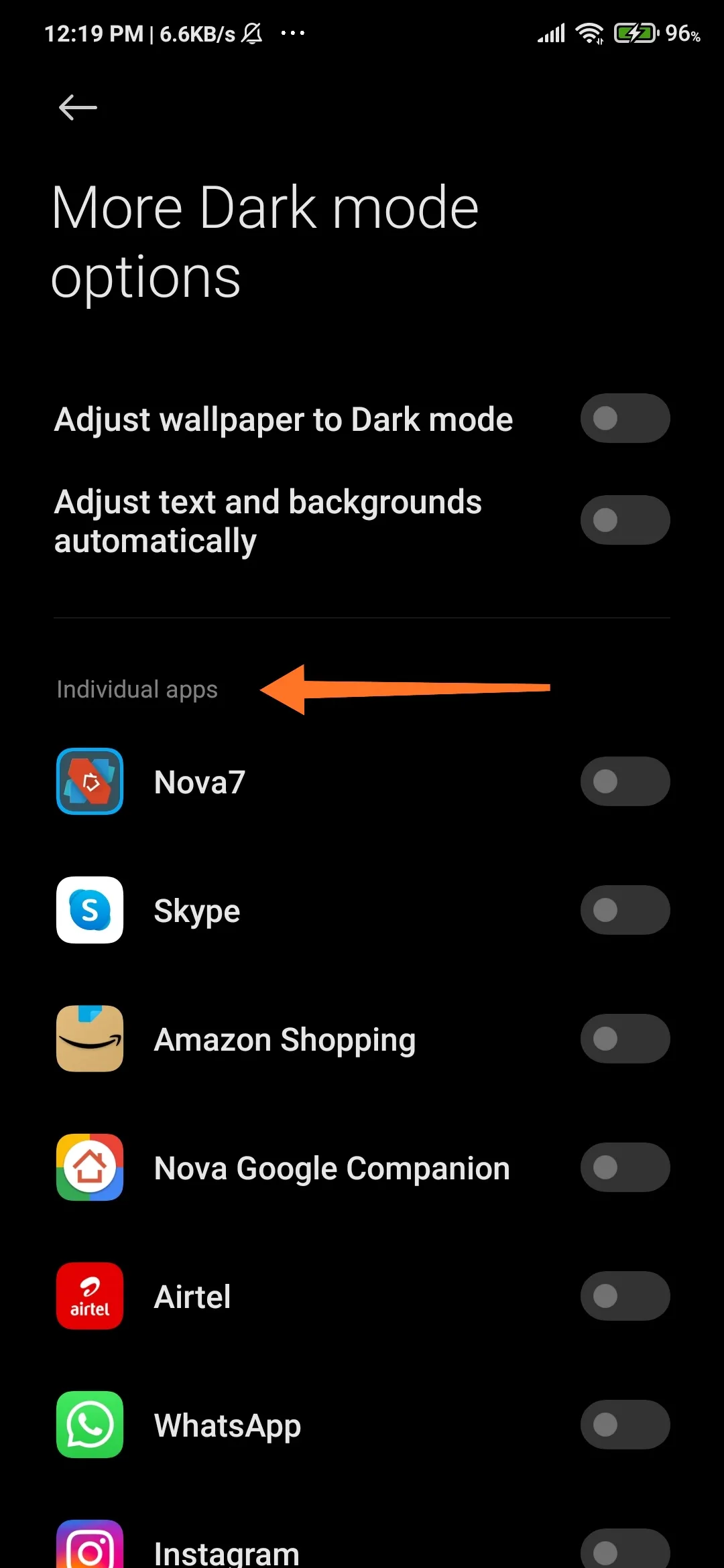
Task: Enable Adjust wallpaper to Dark mode
Action: (625, 419)
